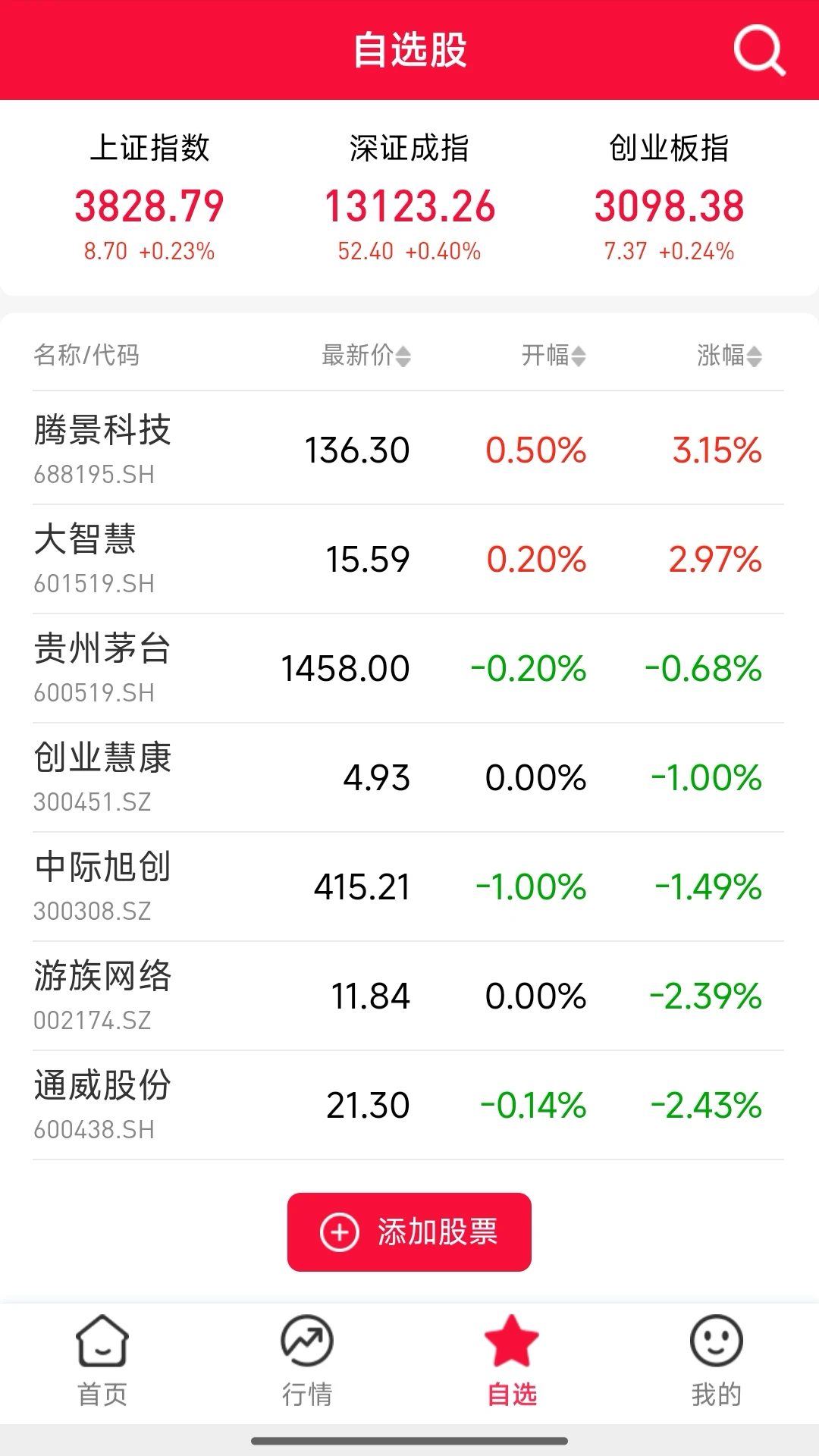Tap the 自选 star icon in bottom bar

click(x=512, y=1338)
